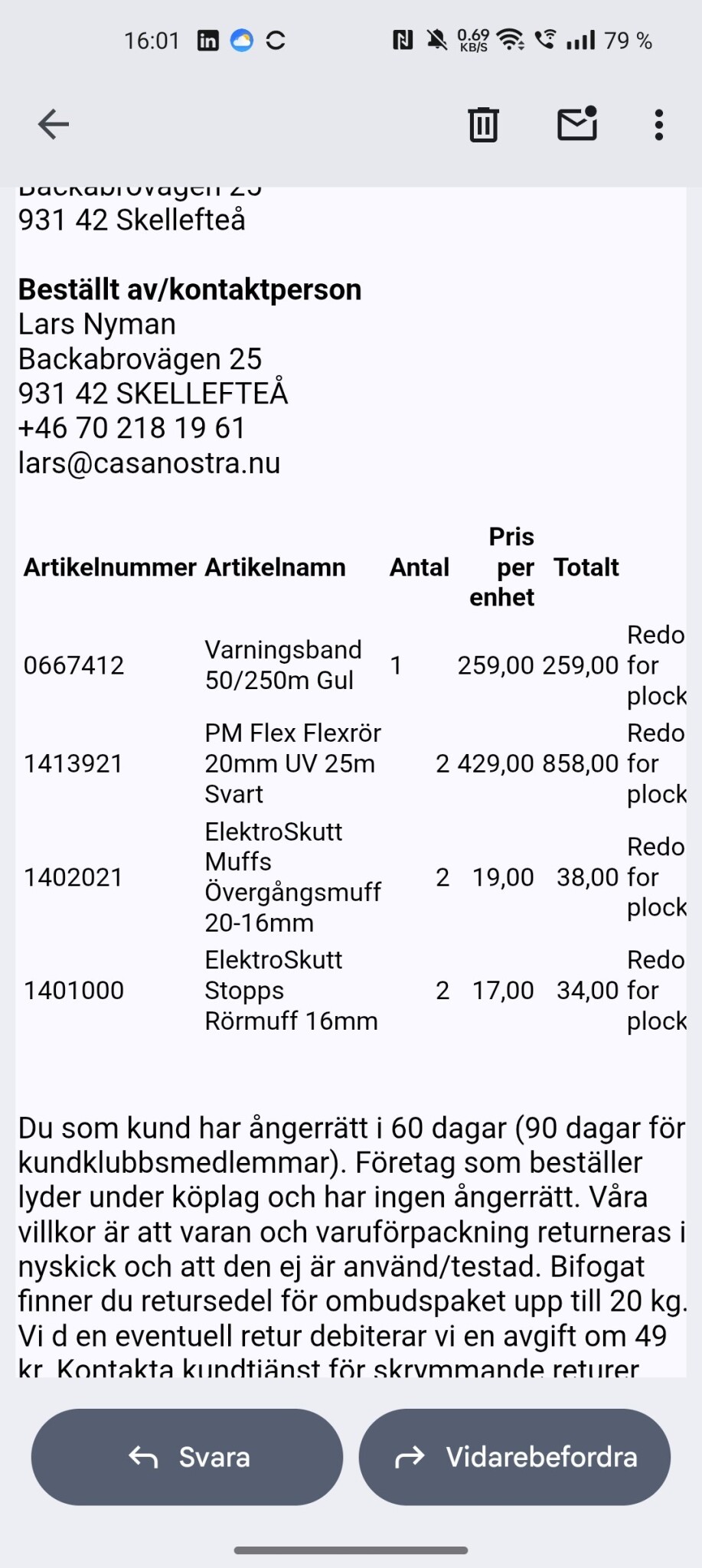Go back to the inbox
This screenshot has height=1568, width=702.
(54, 124)
